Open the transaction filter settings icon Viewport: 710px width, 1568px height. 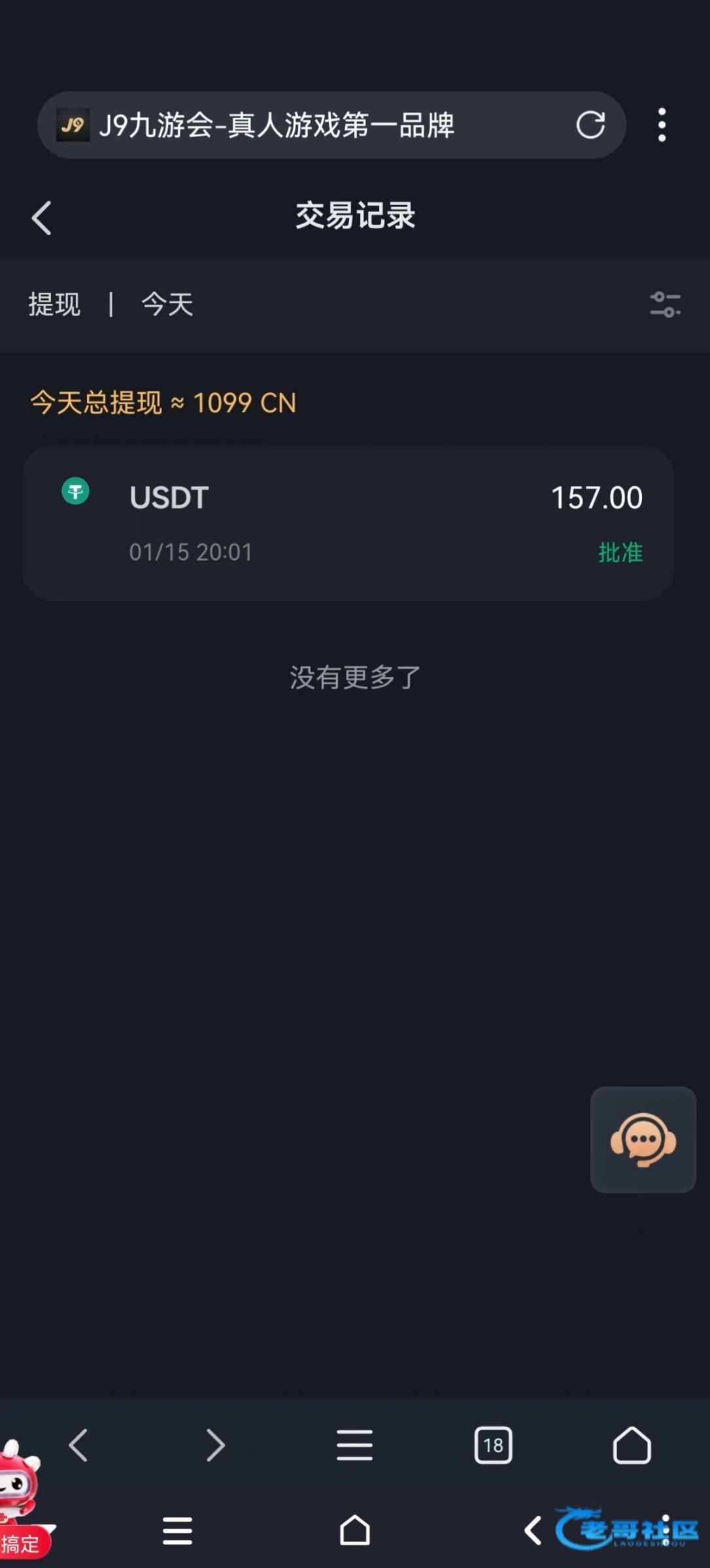click(x=665, y=304)
